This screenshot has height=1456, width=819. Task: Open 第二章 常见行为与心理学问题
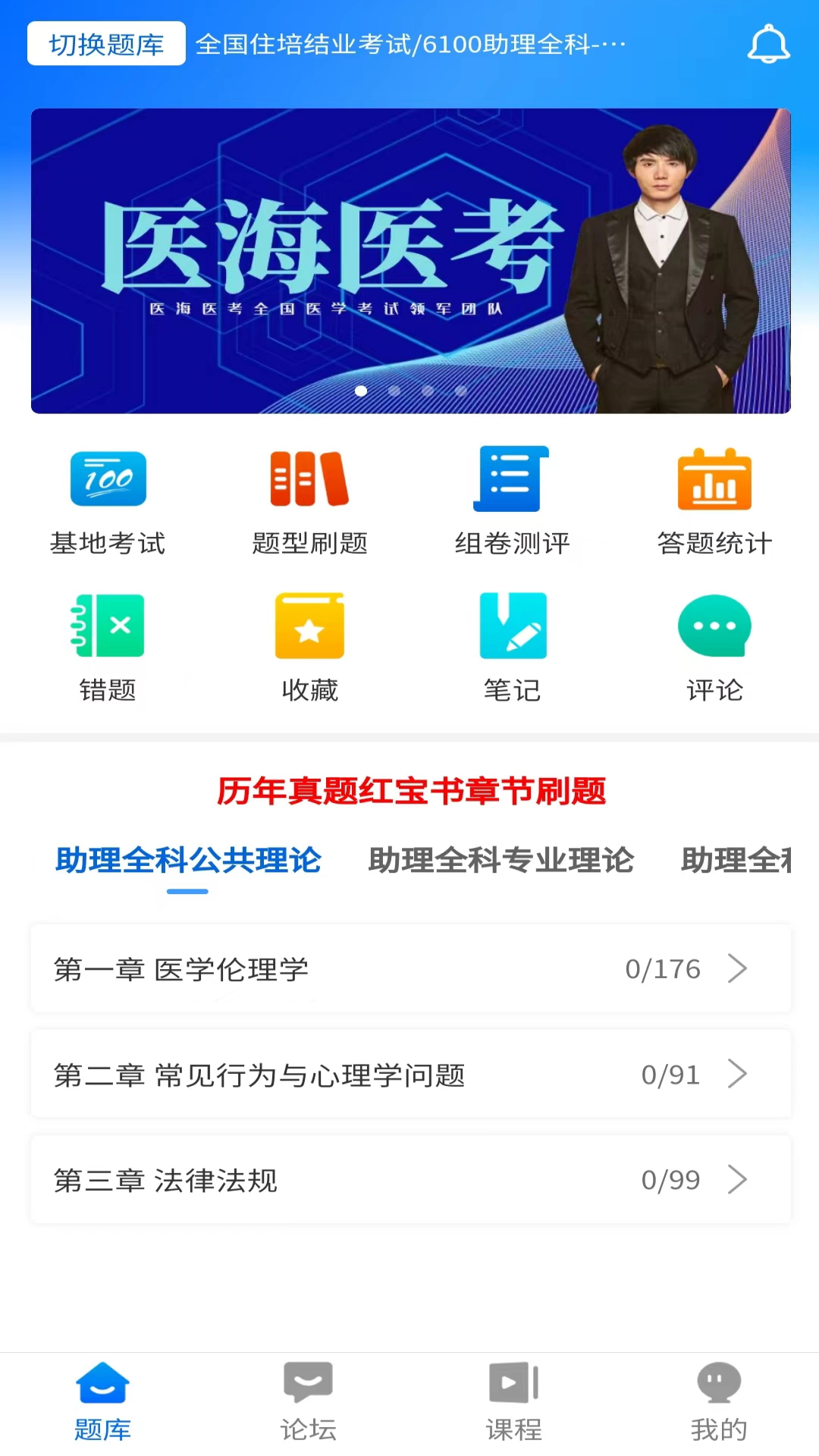pos(410,1075)
